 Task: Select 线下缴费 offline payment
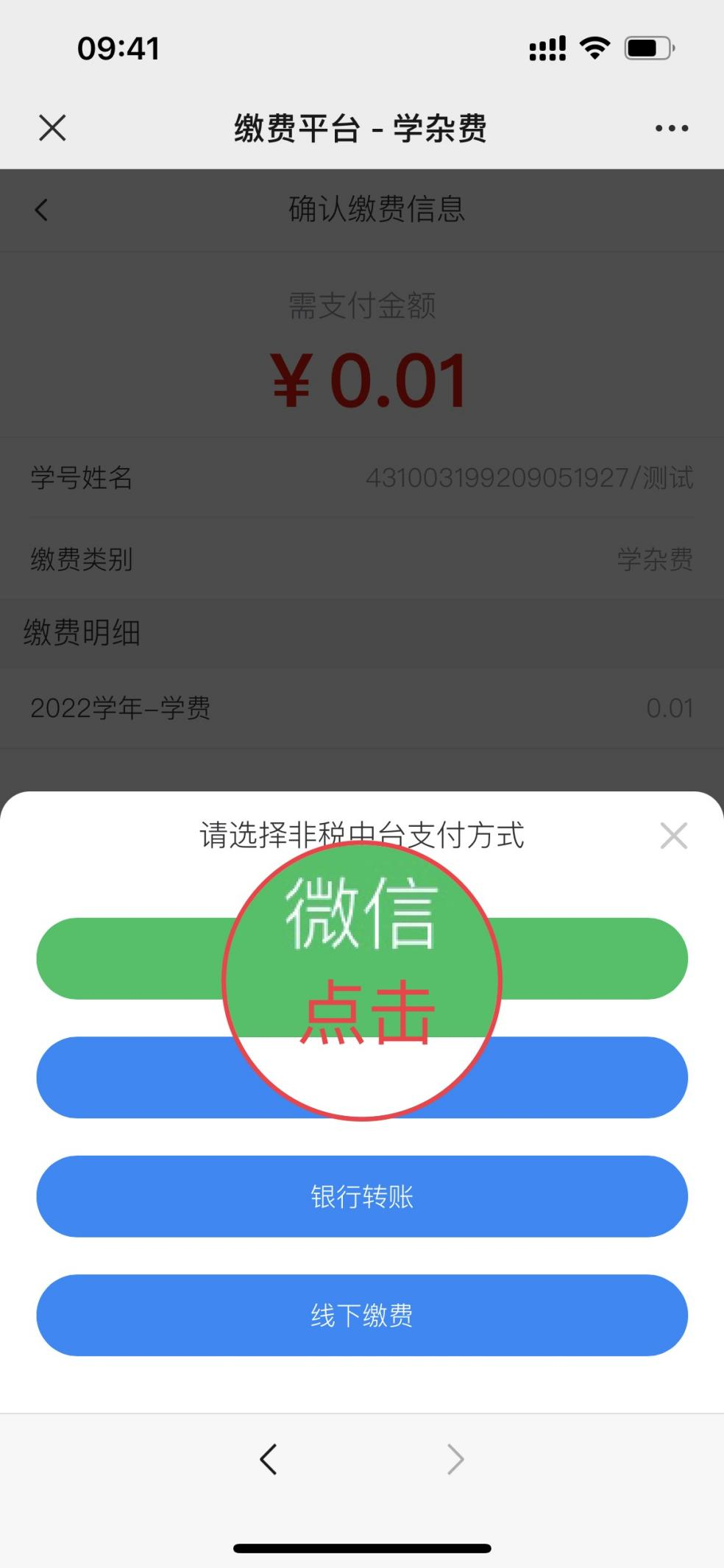point(362,1316)
